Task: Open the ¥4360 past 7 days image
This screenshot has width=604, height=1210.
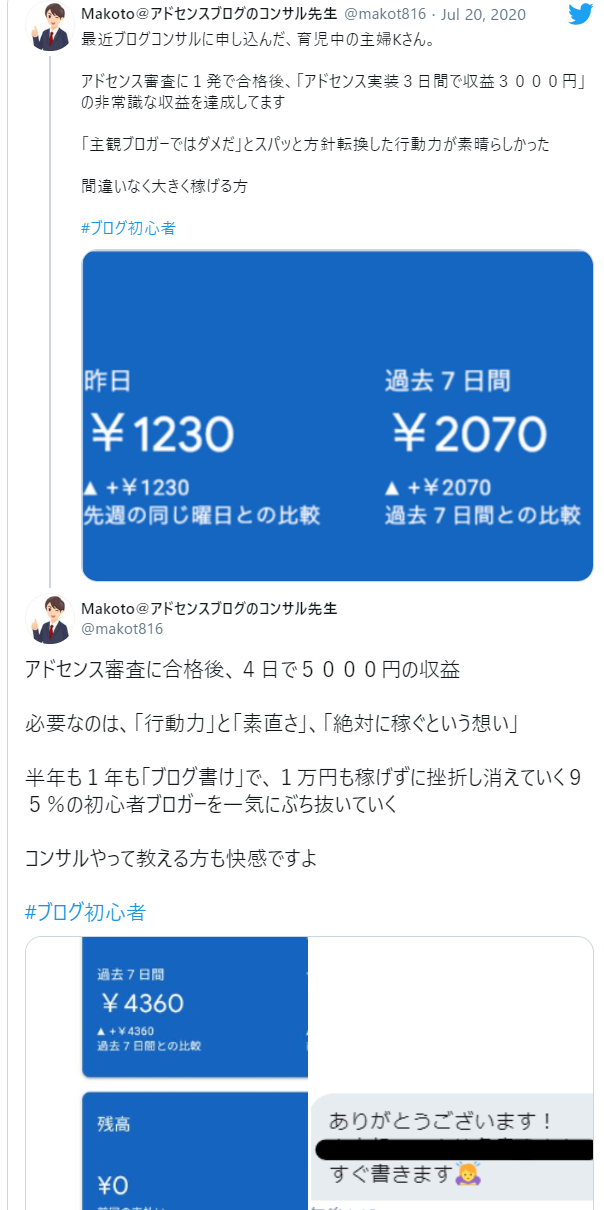Action: tap(194, 1006)
